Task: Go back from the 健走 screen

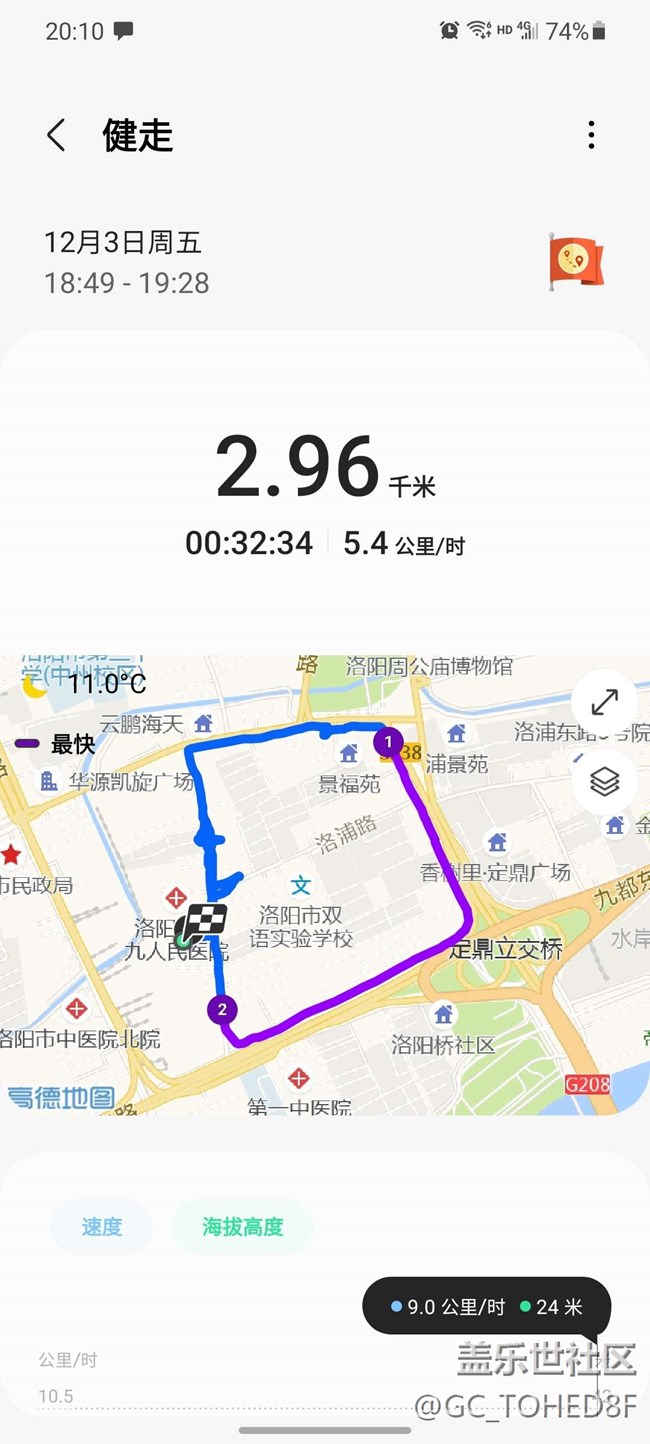Action: [x=56, y=135]
